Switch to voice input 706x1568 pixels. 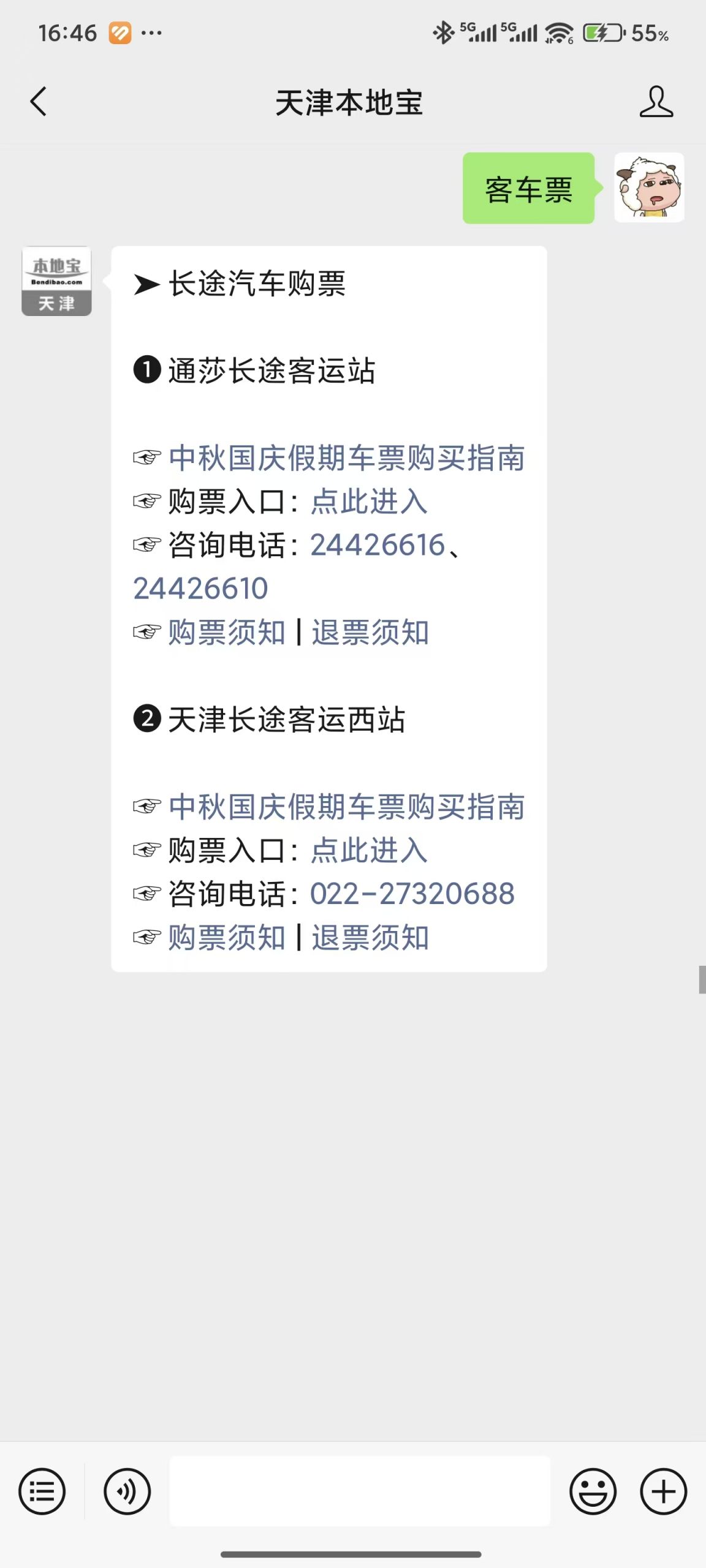tap(127, 1491)
